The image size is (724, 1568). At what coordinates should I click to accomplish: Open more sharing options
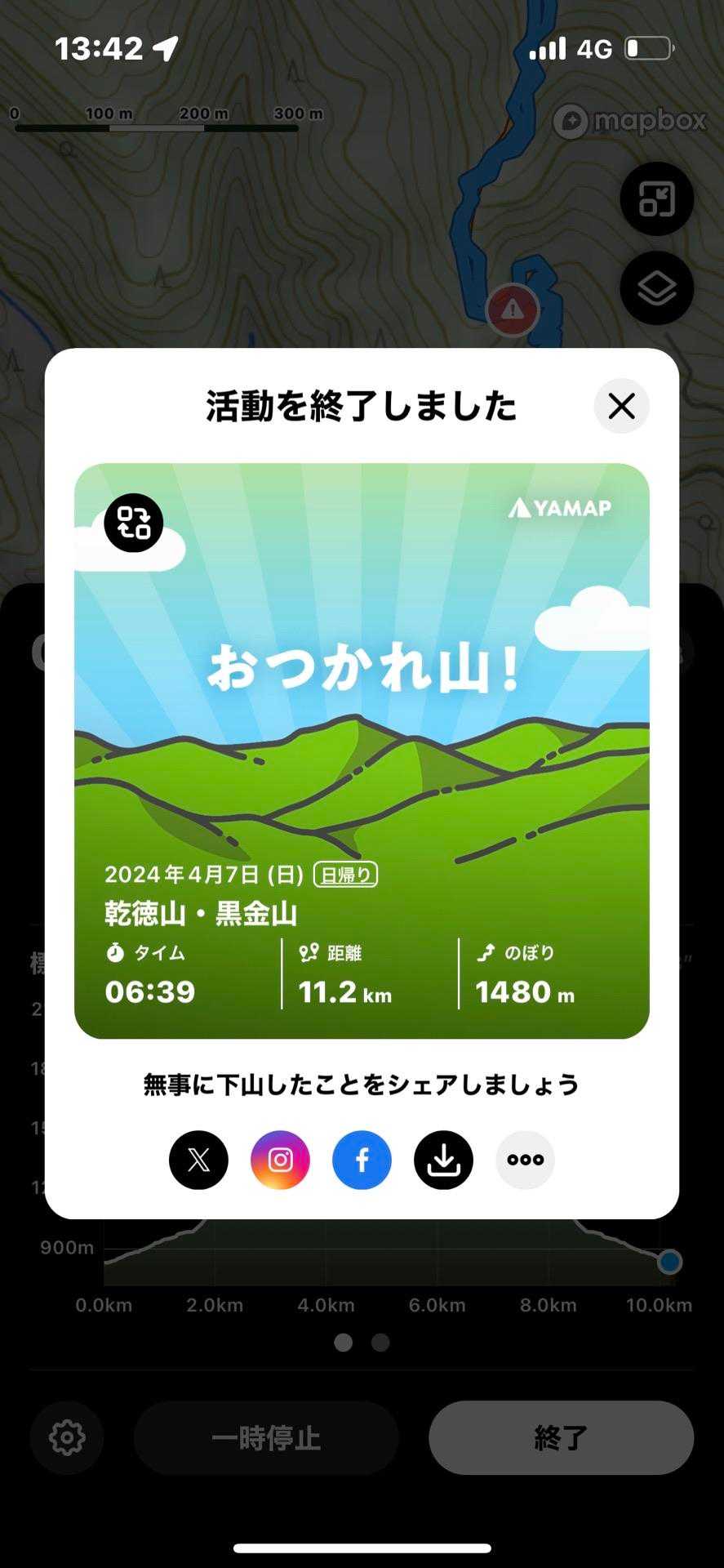point(525,1160)
